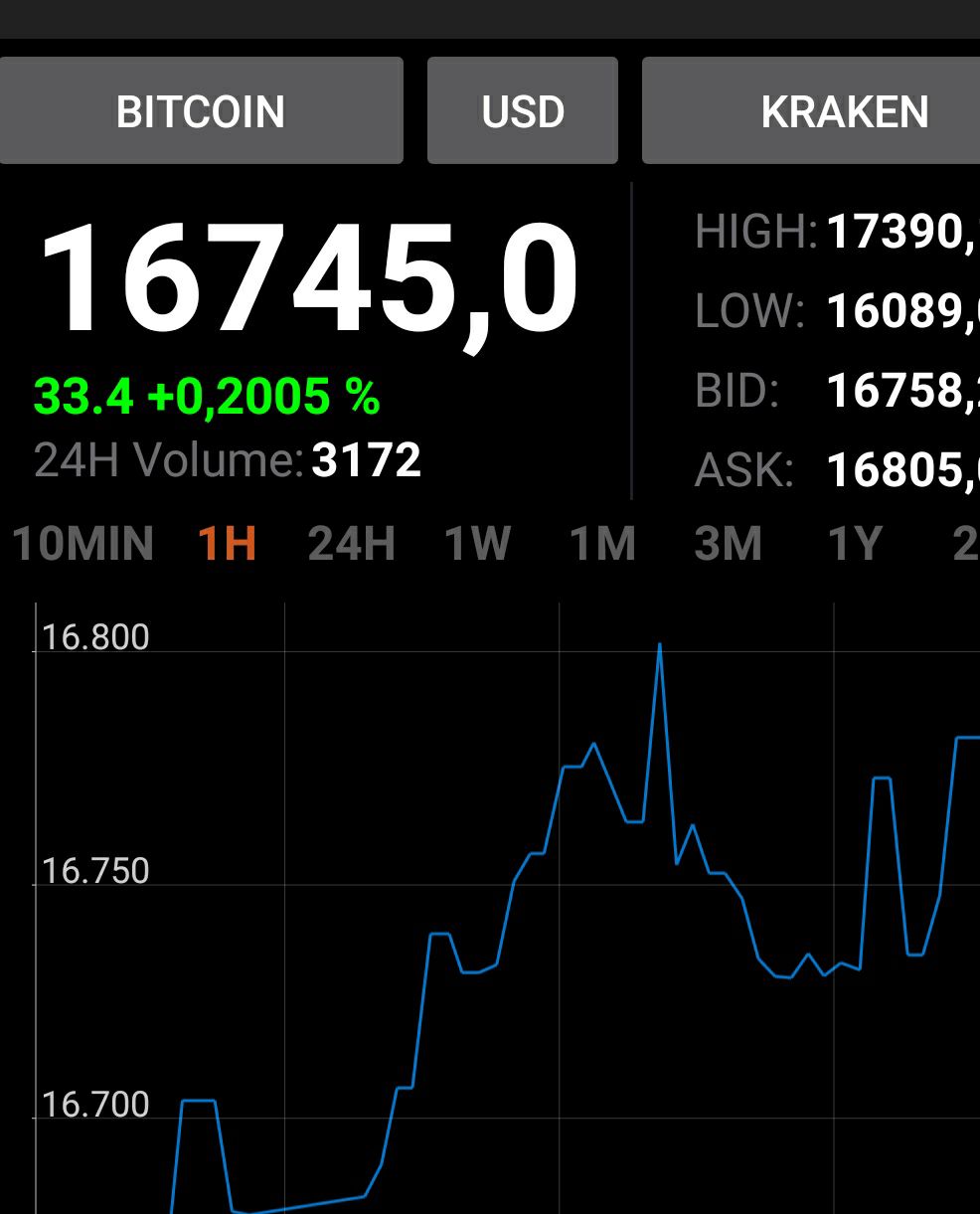Change the USD fiat currency
The image size is (980, 1214).
coord(523,110)
